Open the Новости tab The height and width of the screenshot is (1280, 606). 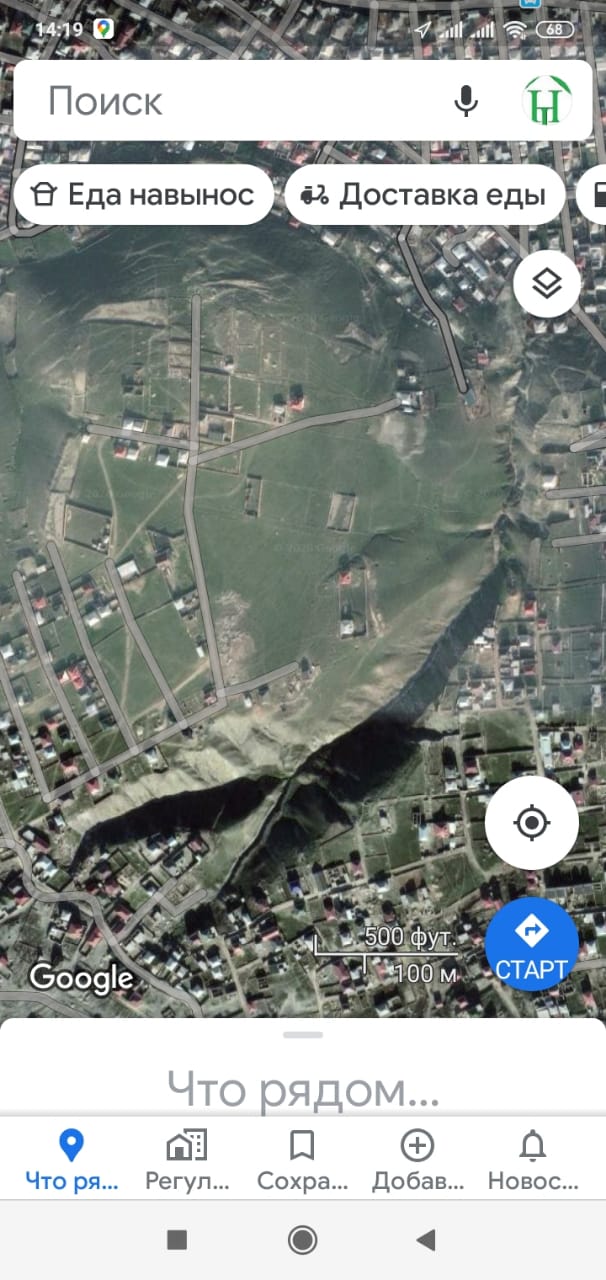[x=533, y=1160]
